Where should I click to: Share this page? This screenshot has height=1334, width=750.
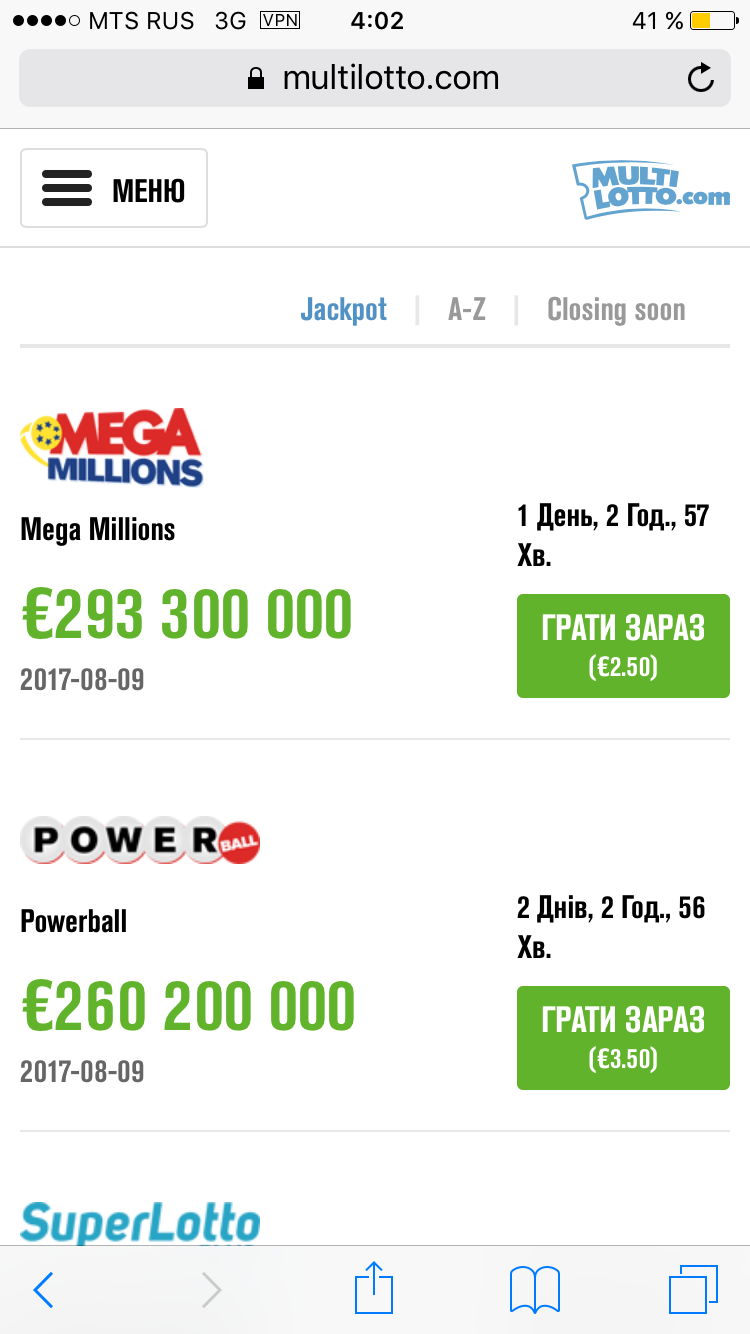(372, 1288)
